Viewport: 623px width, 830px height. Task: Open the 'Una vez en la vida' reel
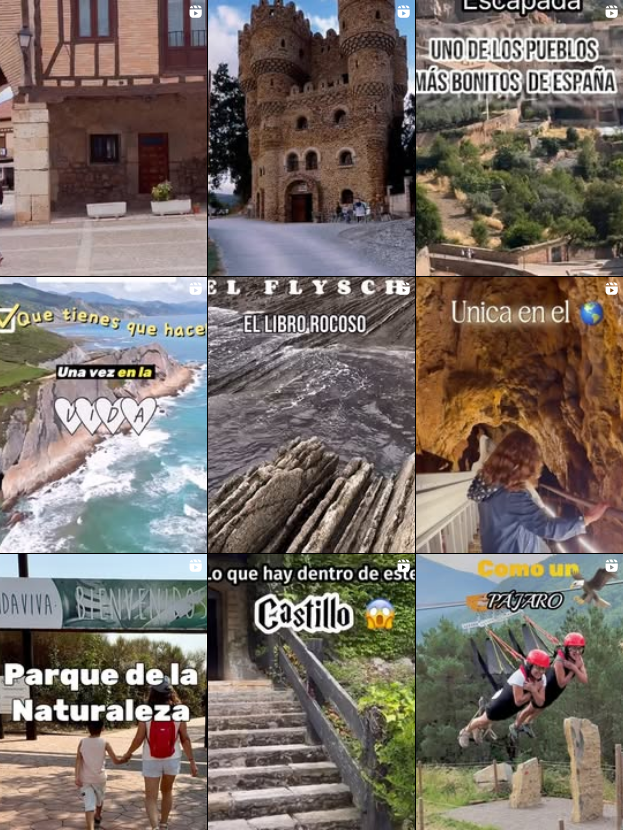[x=103, y=414]
